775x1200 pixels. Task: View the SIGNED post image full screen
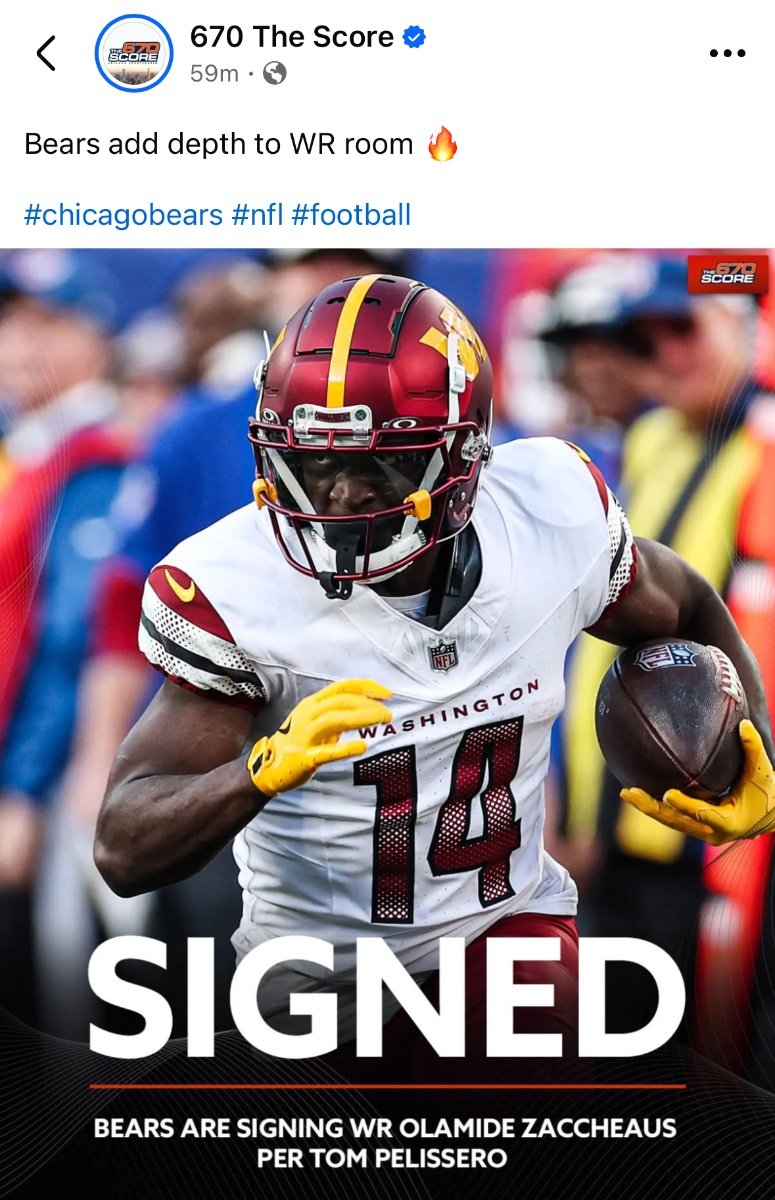tap(387, 700)
